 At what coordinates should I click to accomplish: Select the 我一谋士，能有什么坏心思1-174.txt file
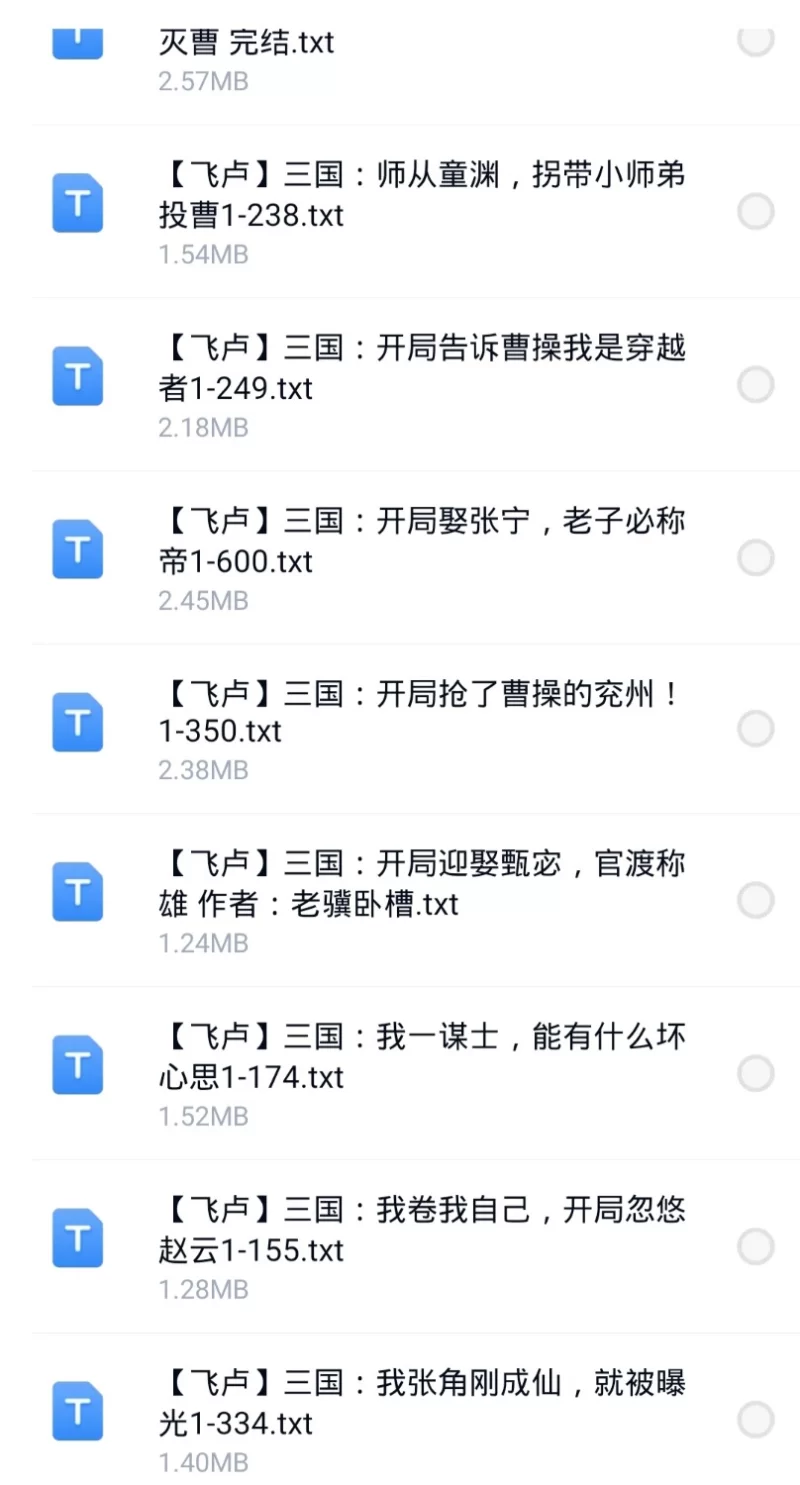pos(755,1074)
